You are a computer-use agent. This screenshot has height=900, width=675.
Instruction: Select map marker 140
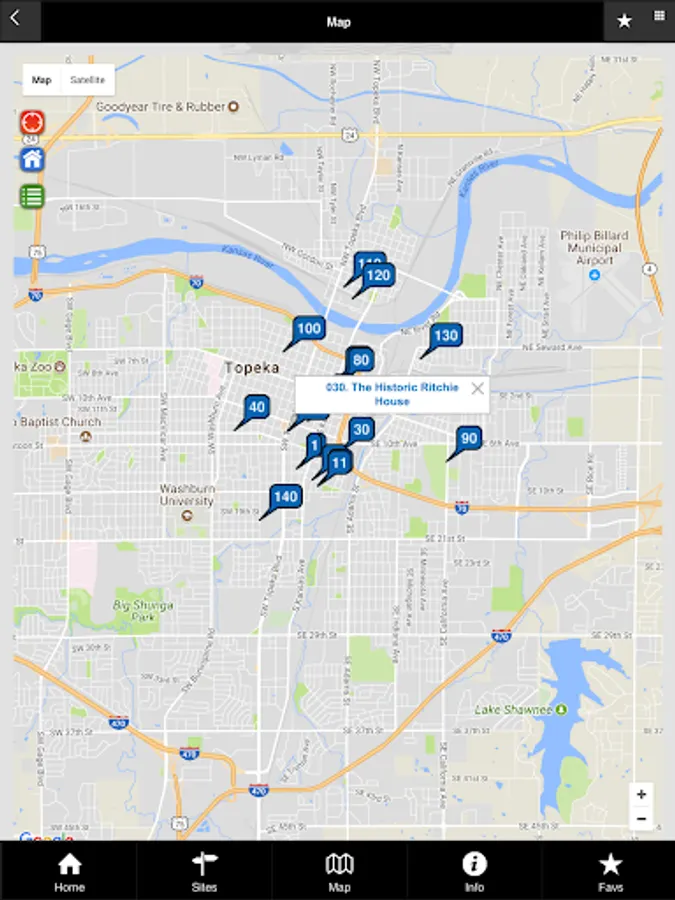(x=285, y=497)
